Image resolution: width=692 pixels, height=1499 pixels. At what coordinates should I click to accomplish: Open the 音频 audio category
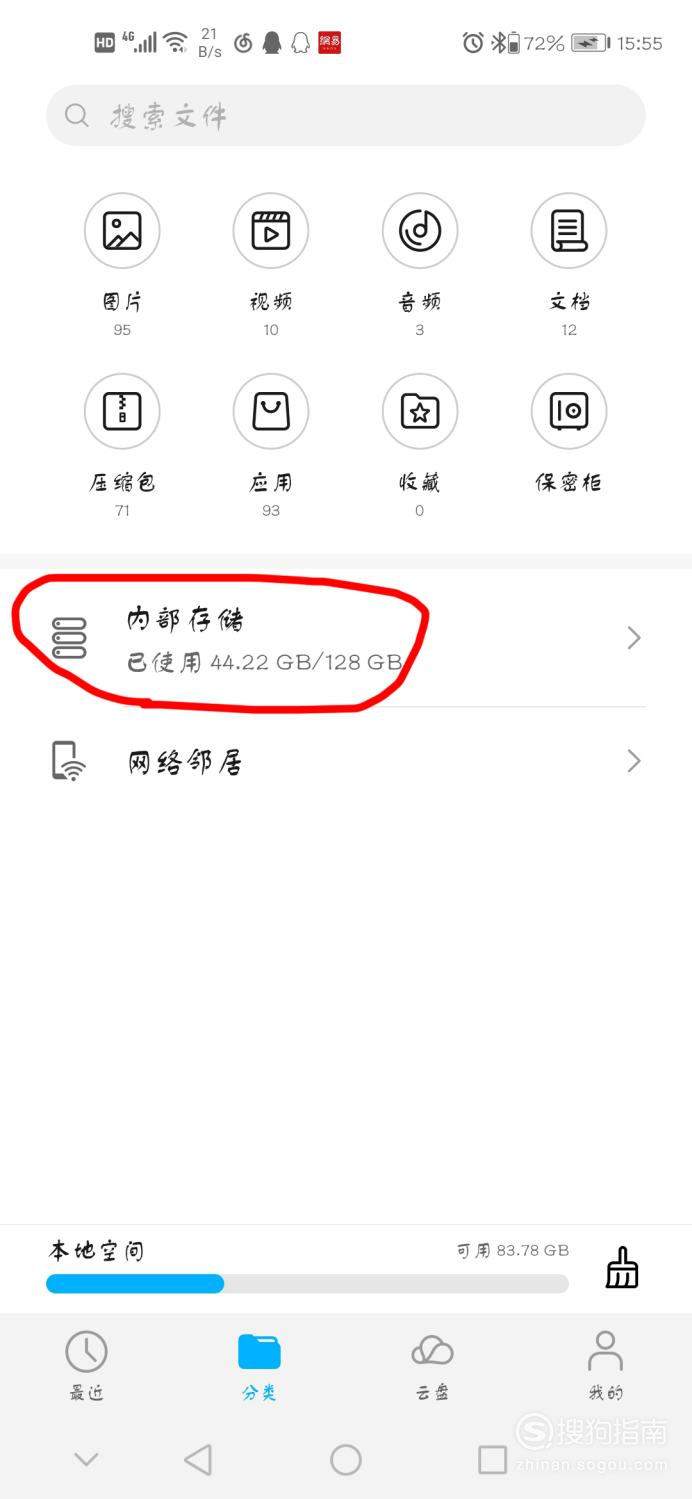point(420,232)
